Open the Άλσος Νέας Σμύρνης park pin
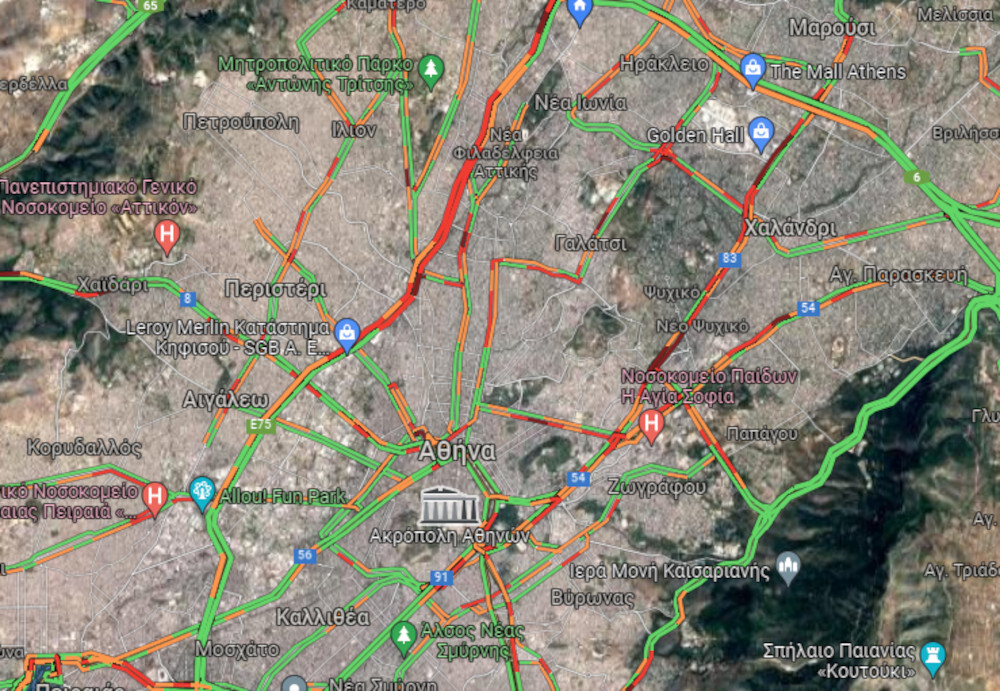The height and width of the screenshot is (691, 1000). [403, 635]
